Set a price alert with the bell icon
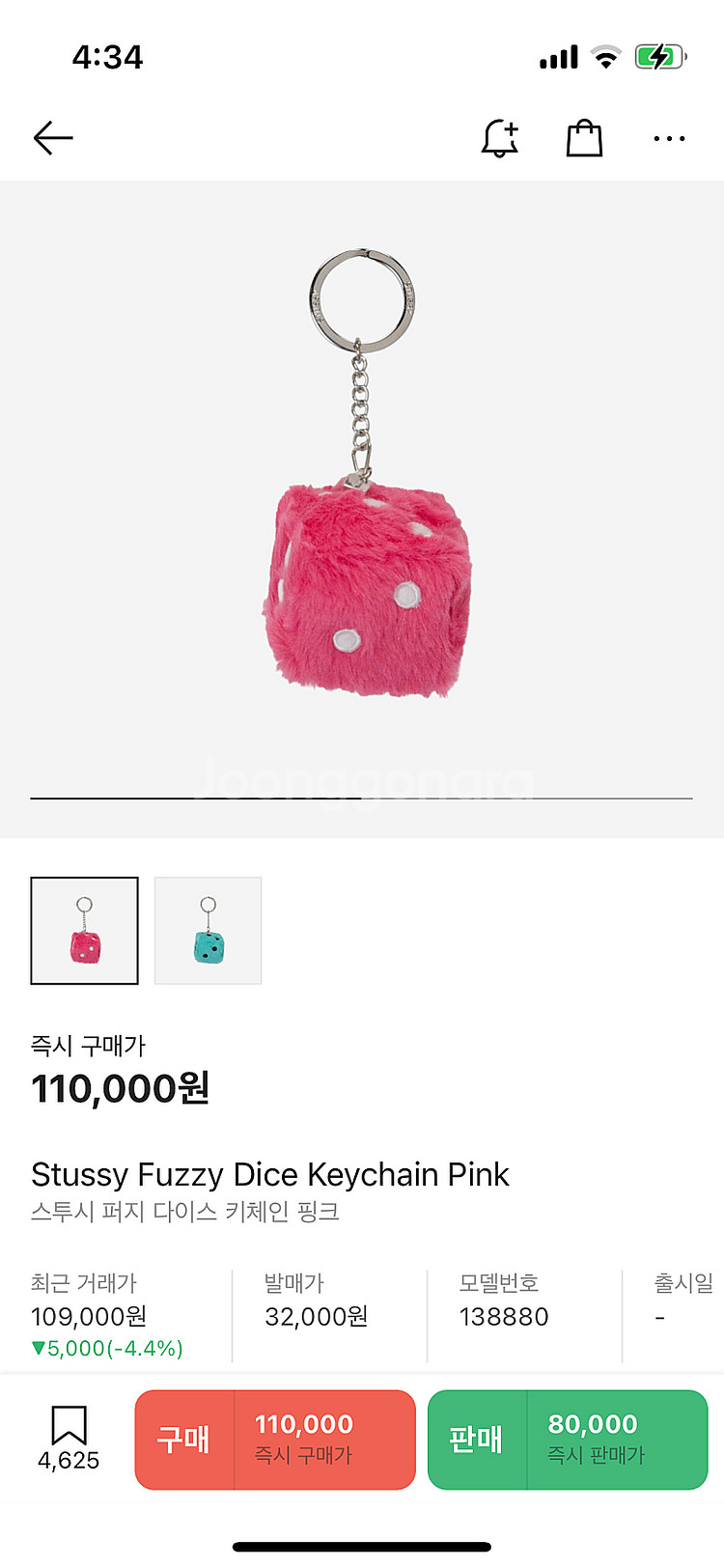Viewport: 724px width, 1568px height. pyautogui.click(x=500, y=138)
